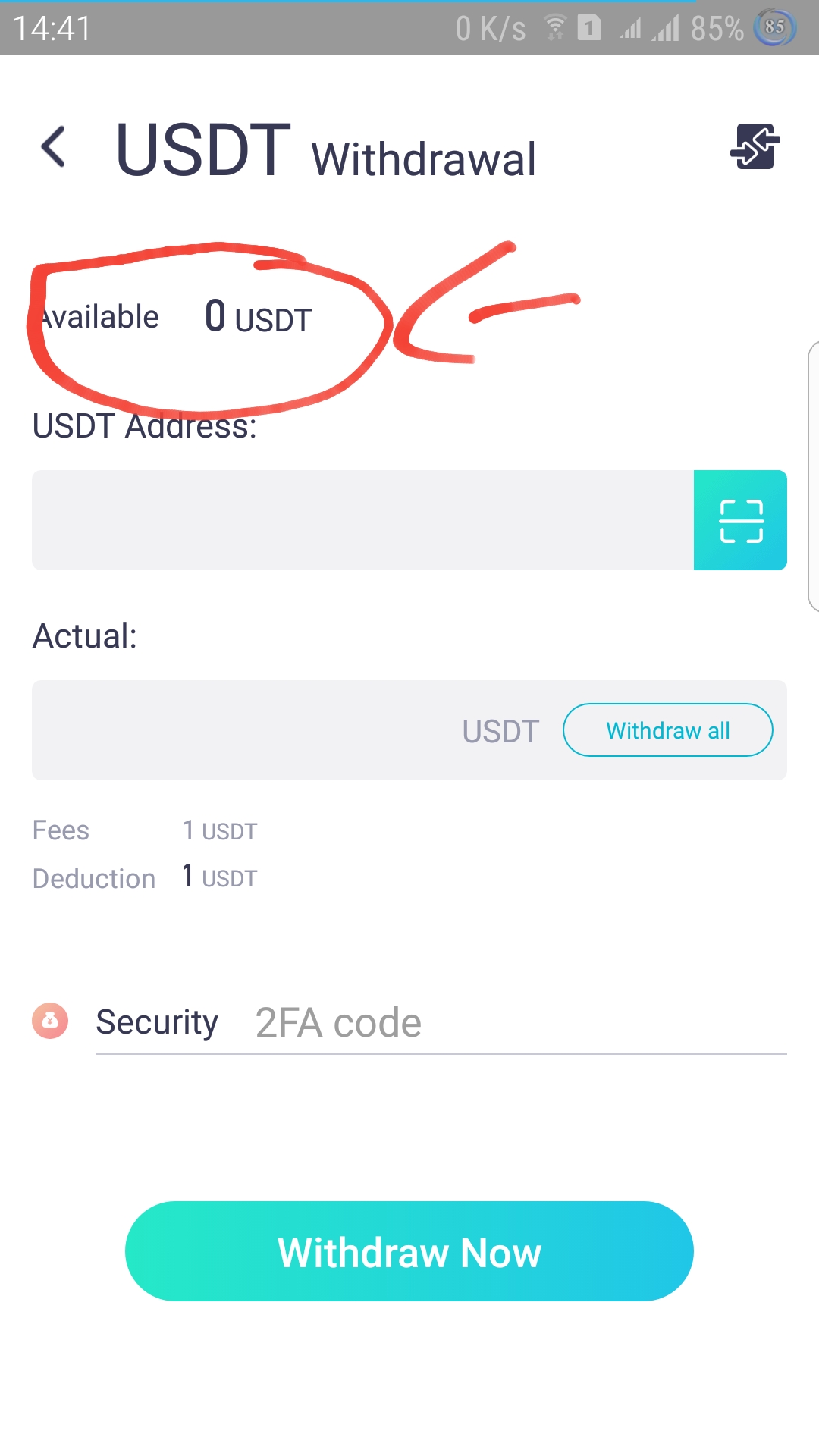Confirm with Withdraw Now
The image size is (819, 1456).
[x=409, y=1251]
